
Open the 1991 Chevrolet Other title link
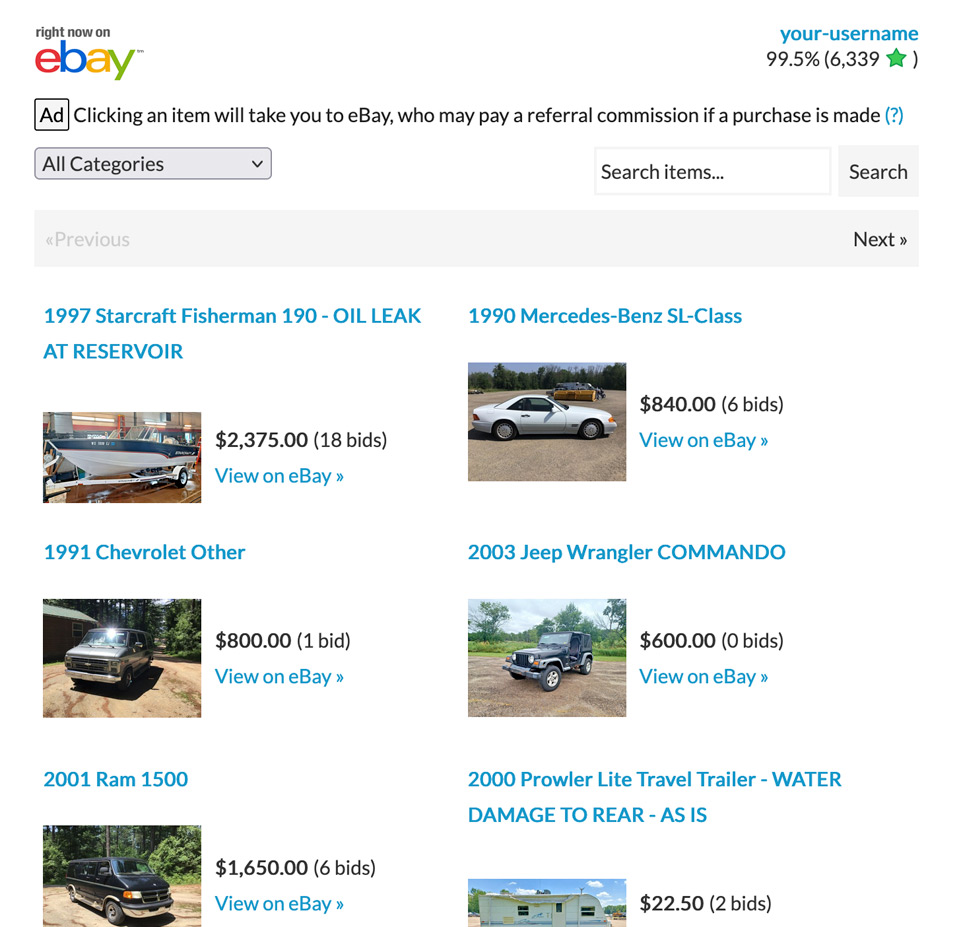[x=144, y=552]
